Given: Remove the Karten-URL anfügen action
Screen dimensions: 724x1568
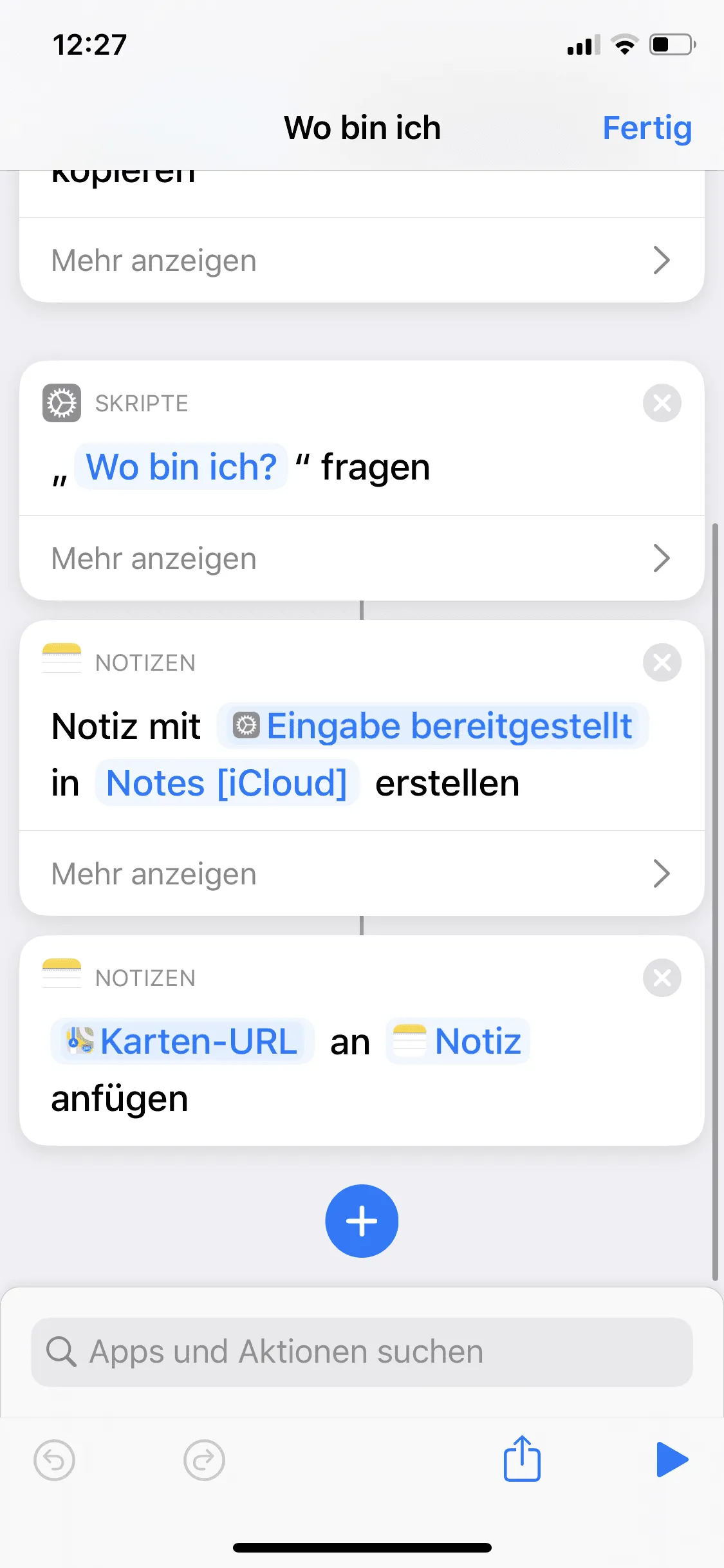Looking at the screenshot, I should (x=662, y=978).
